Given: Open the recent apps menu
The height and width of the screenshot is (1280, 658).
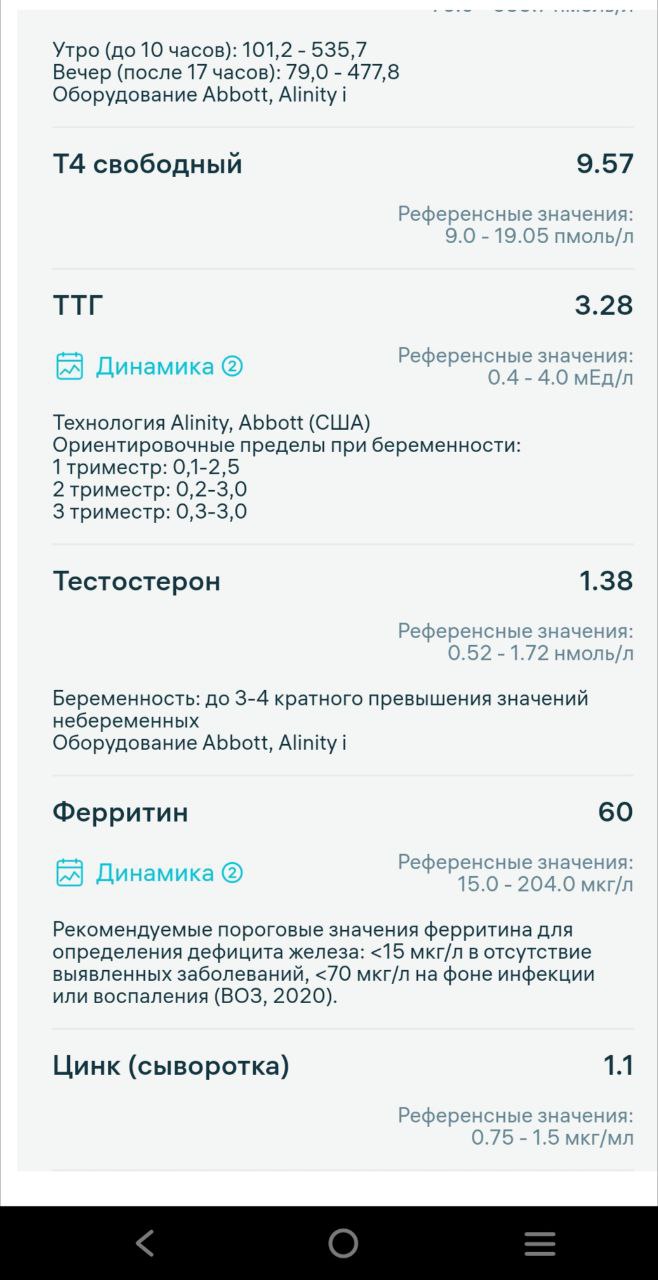Looking at the screenshot, I should [540, 1243].
